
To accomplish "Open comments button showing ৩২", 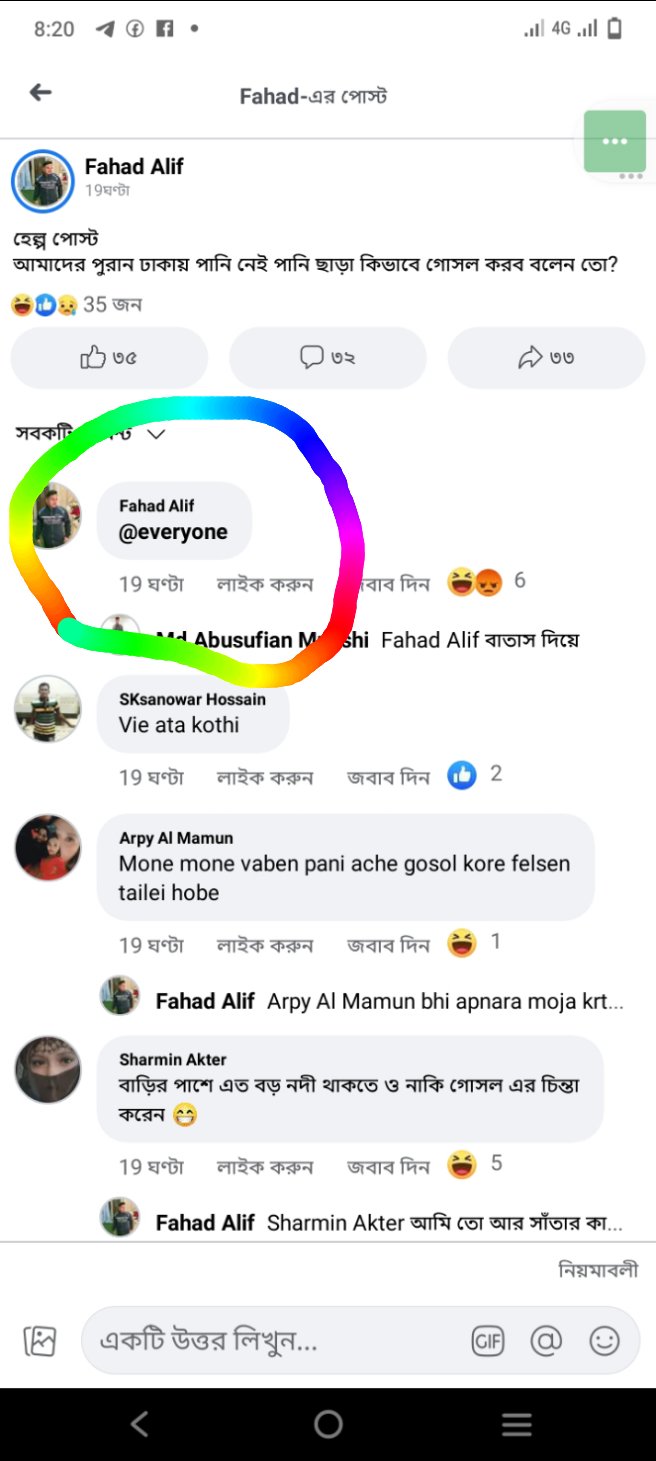I will [328, 357].
